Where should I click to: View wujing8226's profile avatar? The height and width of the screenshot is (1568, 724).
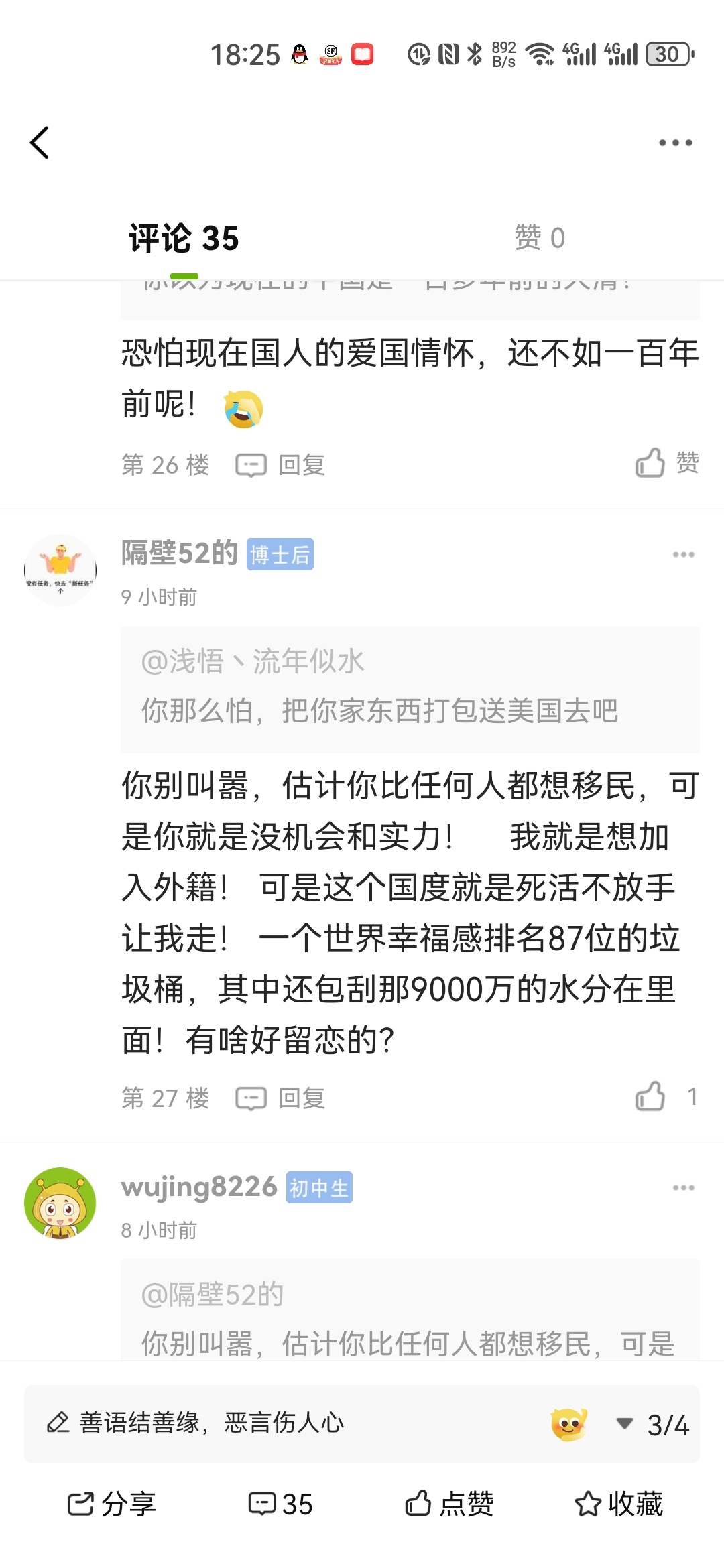tap(60, 1203)
